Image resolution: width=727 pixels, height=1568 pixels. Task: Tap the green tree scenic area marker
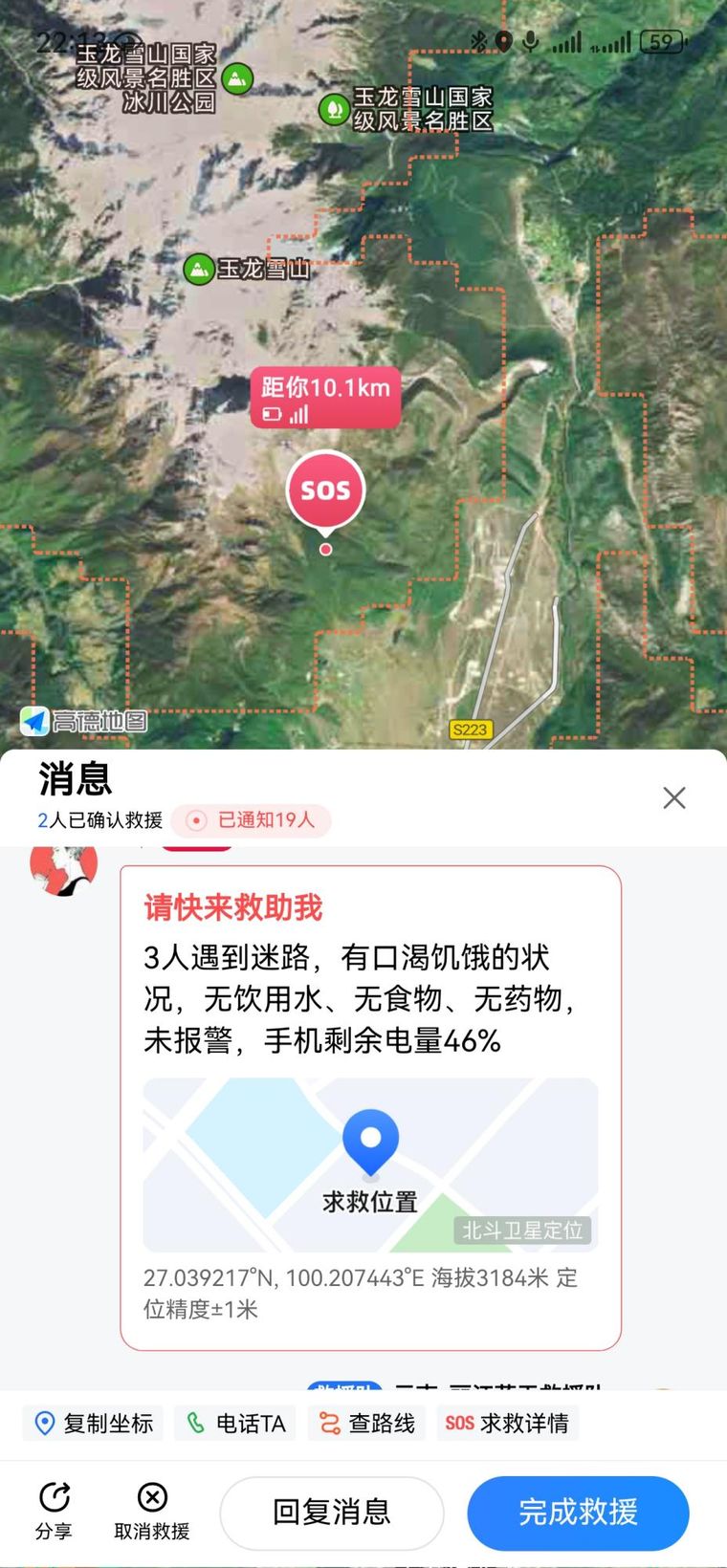(x=334, y=110)
